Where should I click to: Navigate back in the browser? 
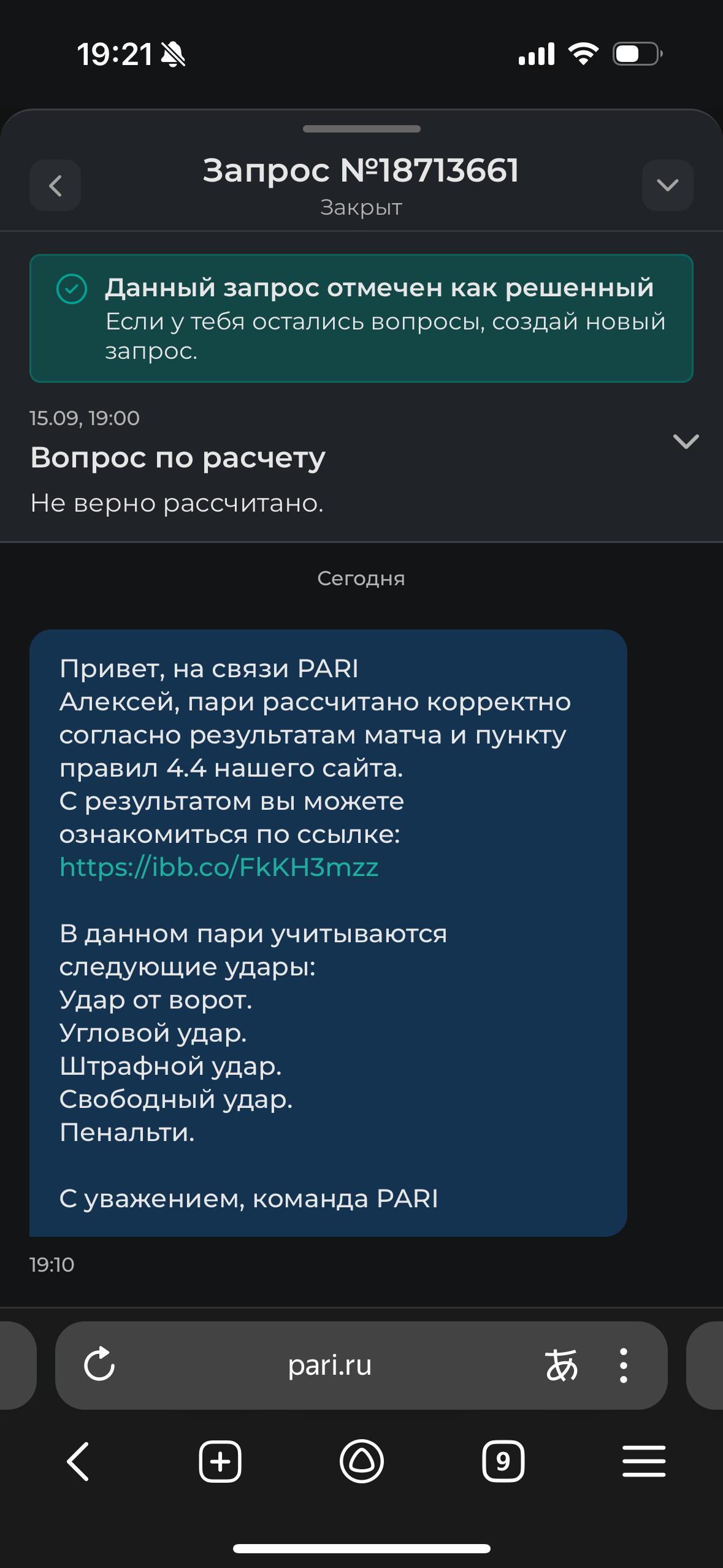tap(78, 1461)
